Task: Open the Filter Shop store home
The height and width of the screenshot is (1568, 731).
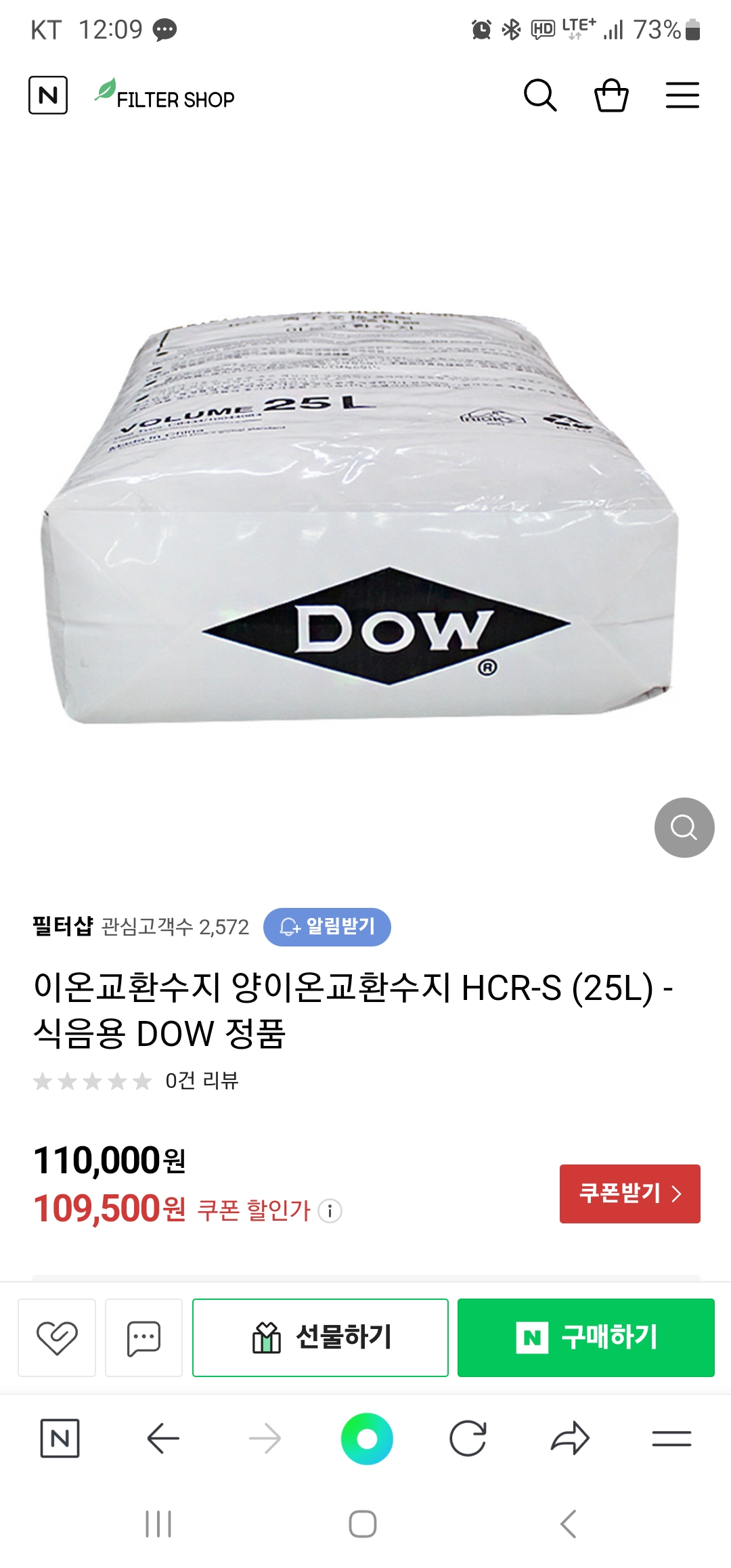Action: pyautogui.click(x=164, y=95)
